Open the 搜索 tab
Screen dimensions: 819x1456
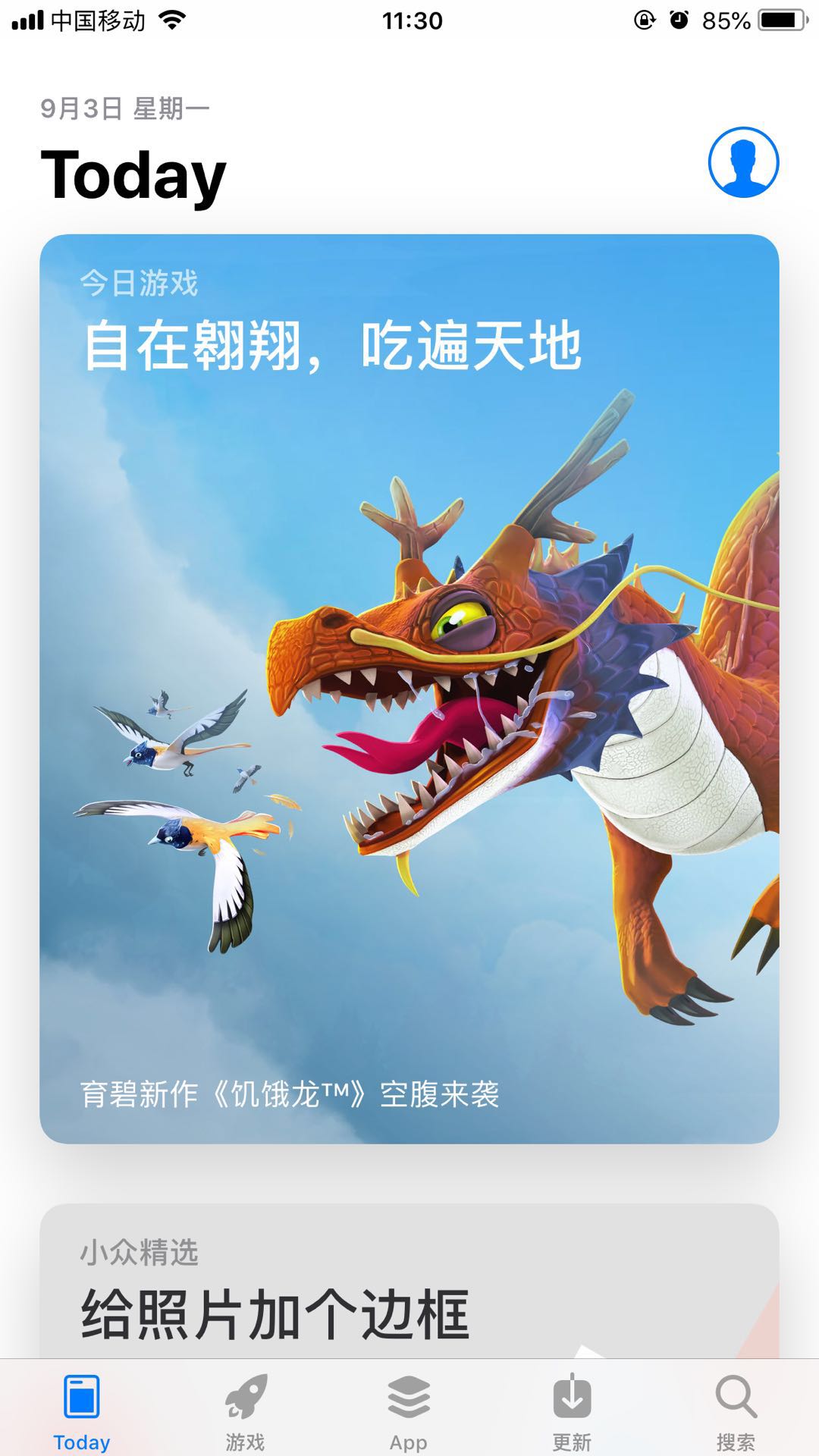736,1412
